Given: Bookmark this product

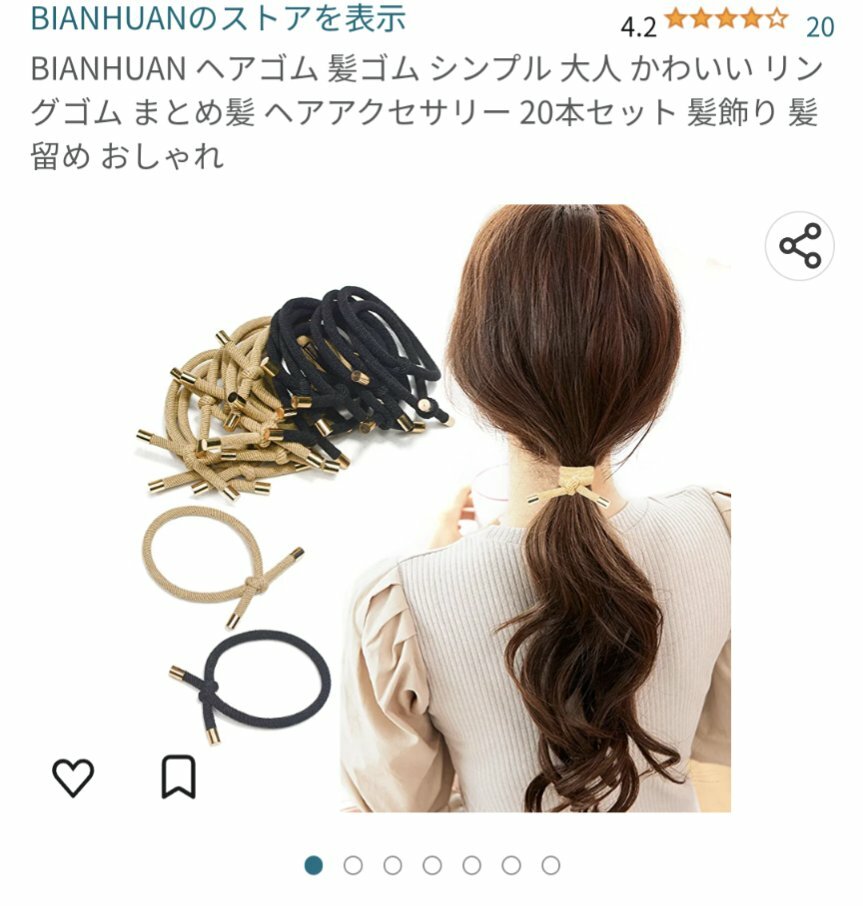Looking at the screenshot, I should (178, 777).
